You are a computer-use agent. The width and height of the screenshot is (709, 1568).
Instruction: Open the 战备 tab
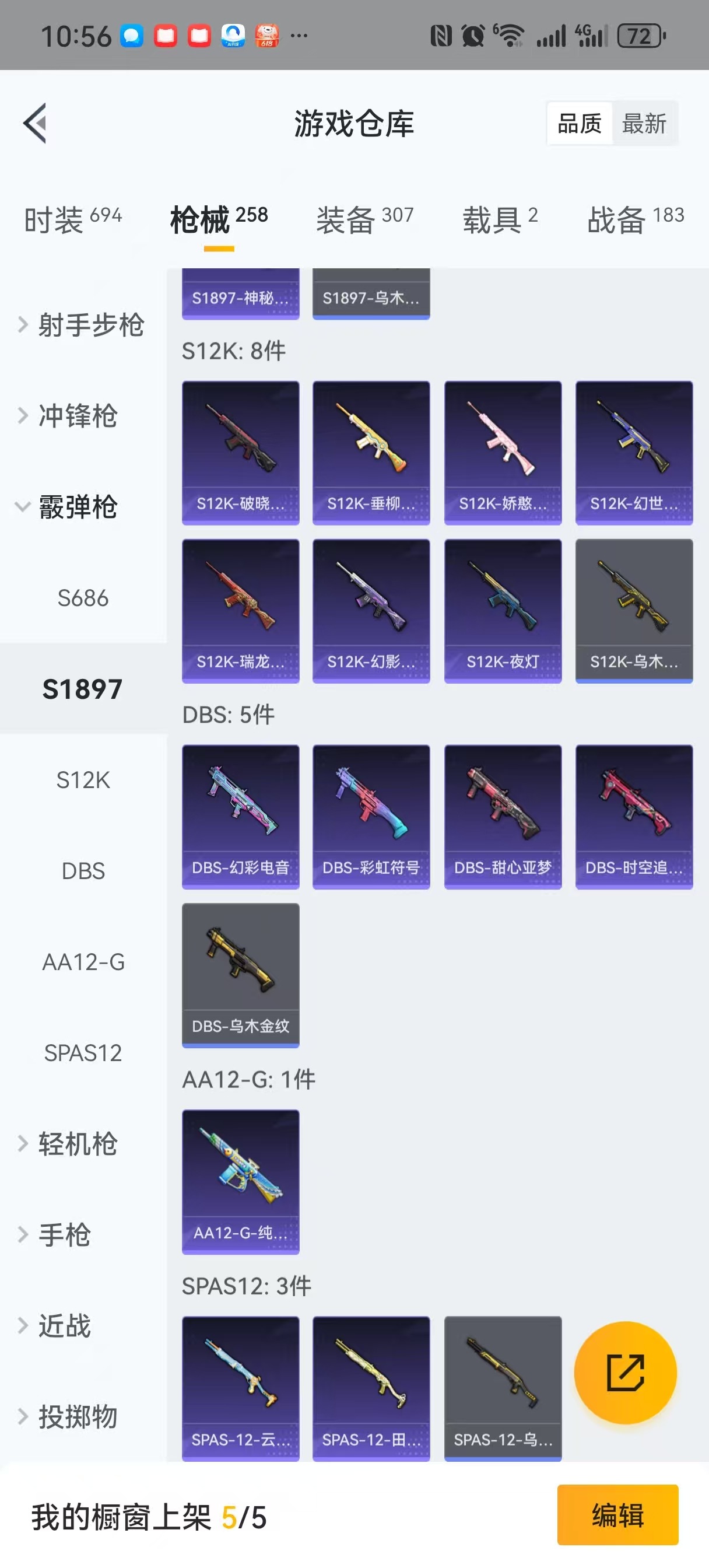[636, 219]
